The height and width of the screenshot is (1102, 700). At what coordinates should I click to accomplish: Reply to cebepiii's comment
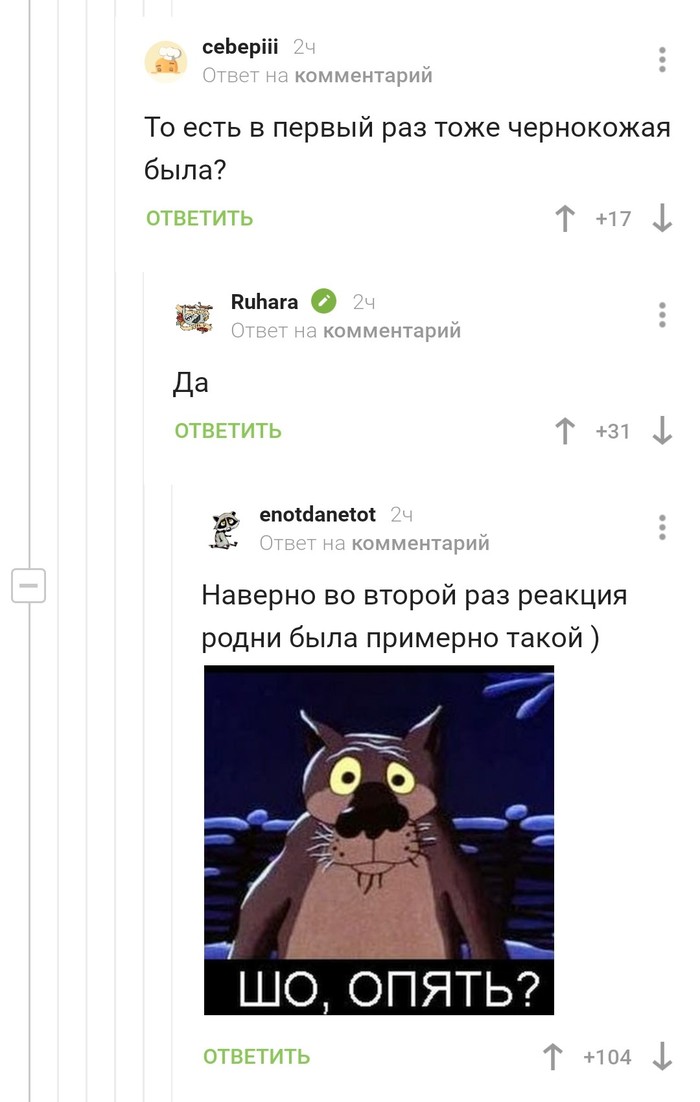[x=199, y=218]
